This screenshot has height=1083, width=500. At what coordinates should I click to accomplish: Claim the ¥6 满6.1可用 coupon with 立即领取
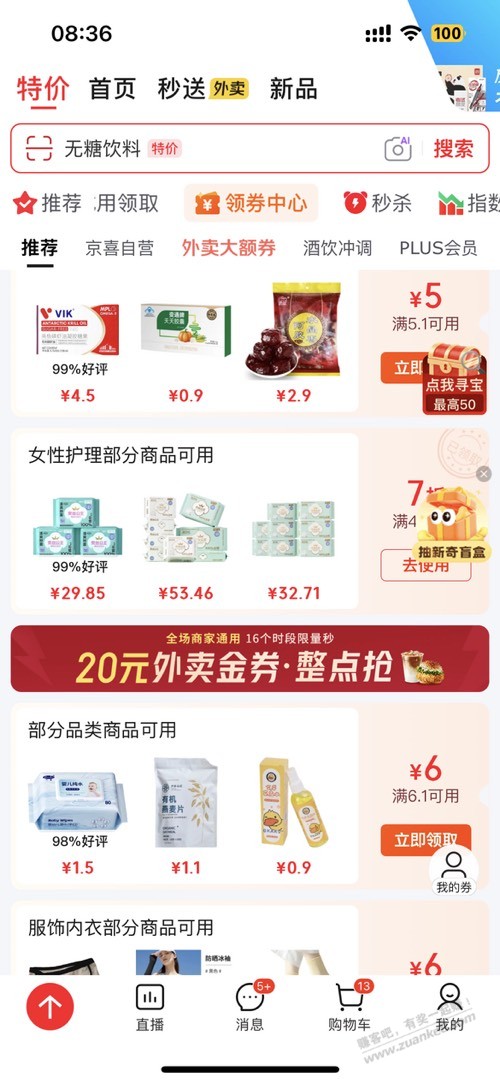425,840
